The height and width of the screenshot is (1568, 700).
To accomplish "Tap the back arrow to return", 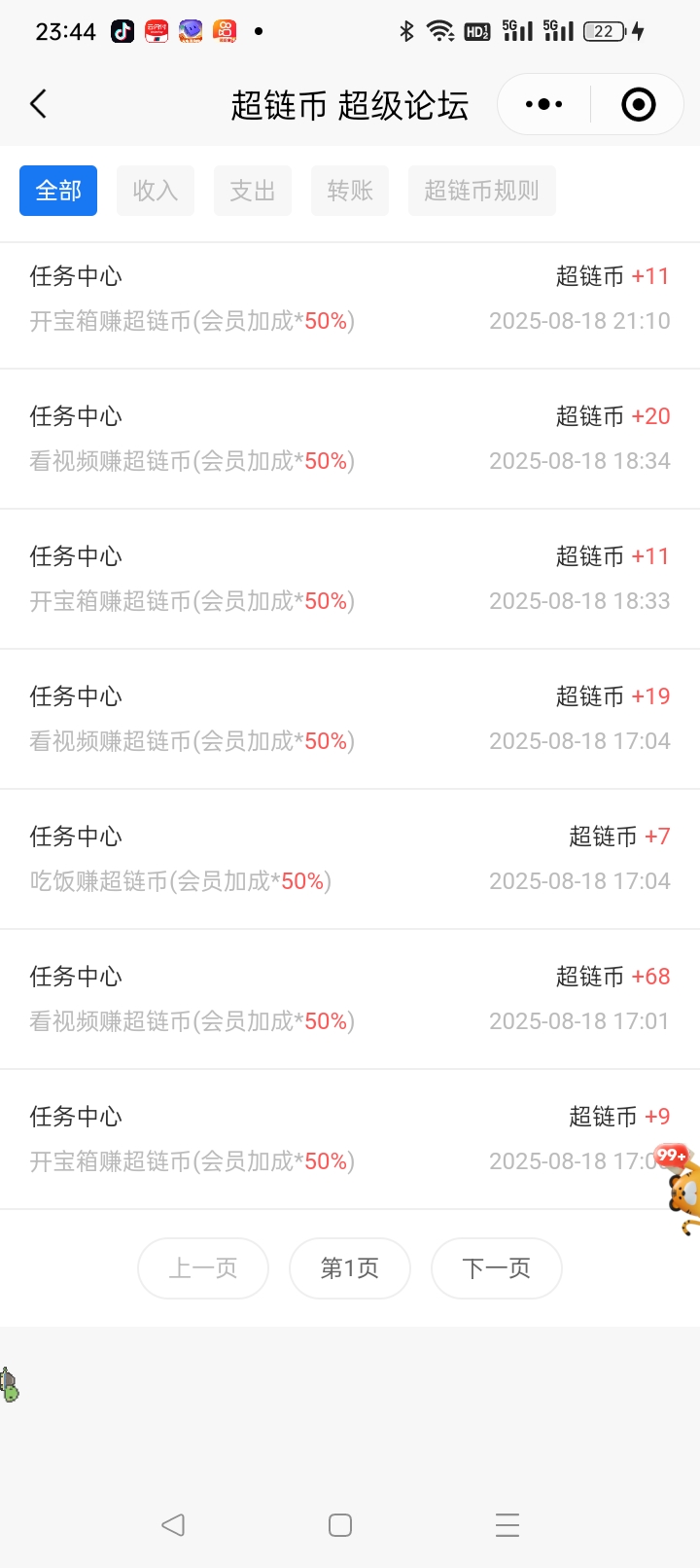I will [x=39, y=103].
